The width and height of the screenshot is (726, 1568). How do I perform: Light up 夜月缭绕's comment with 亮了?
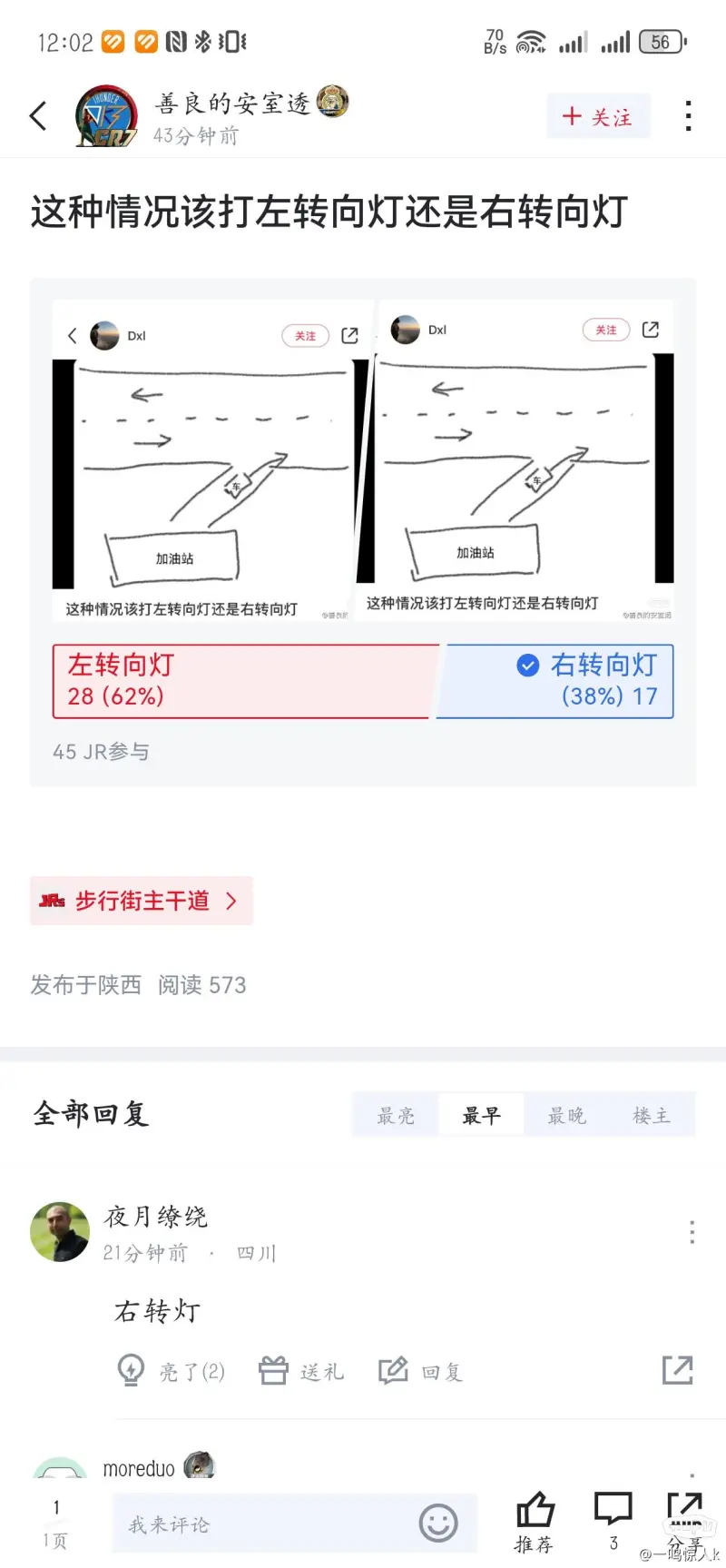click(x=171, y=1371)
